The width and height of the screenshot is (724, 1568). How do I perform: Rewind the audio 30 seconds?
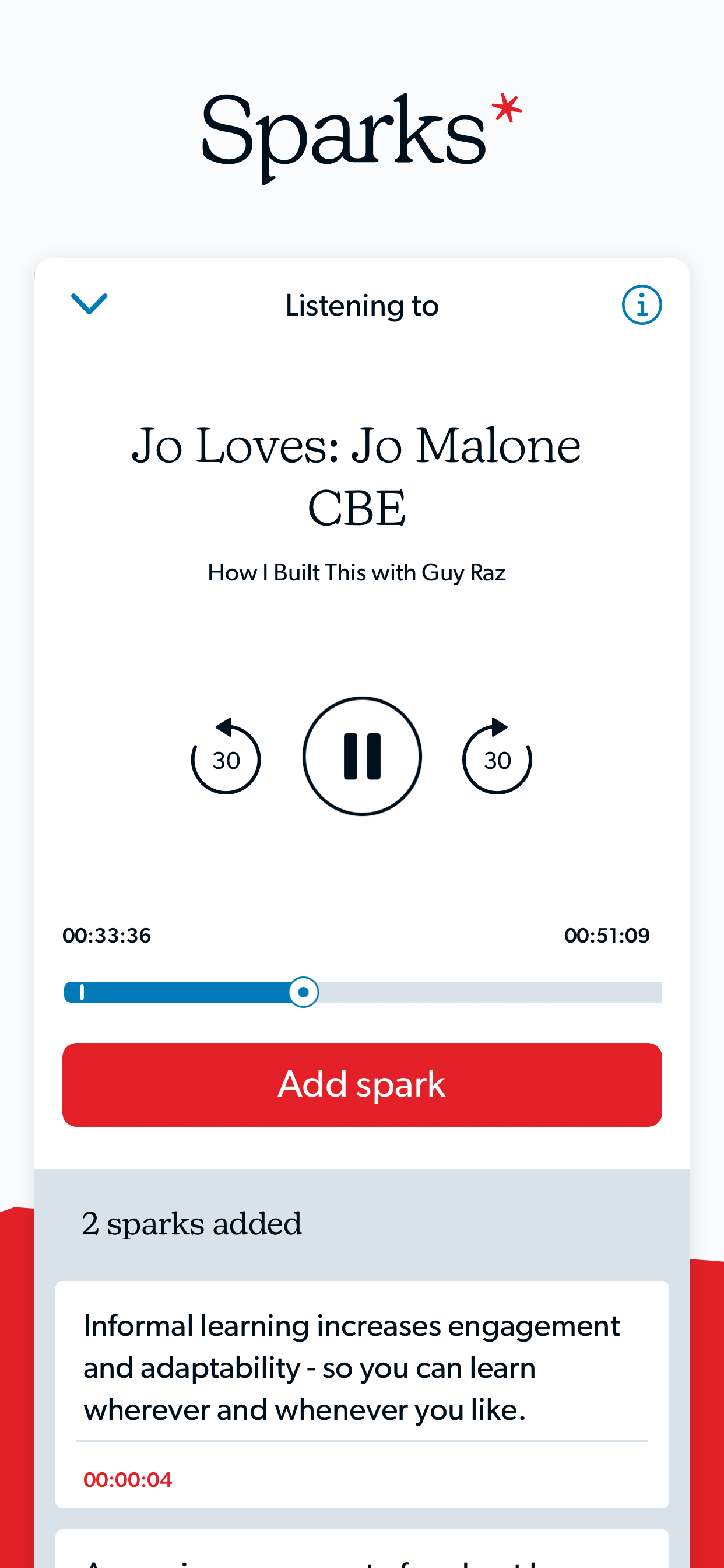226,757
